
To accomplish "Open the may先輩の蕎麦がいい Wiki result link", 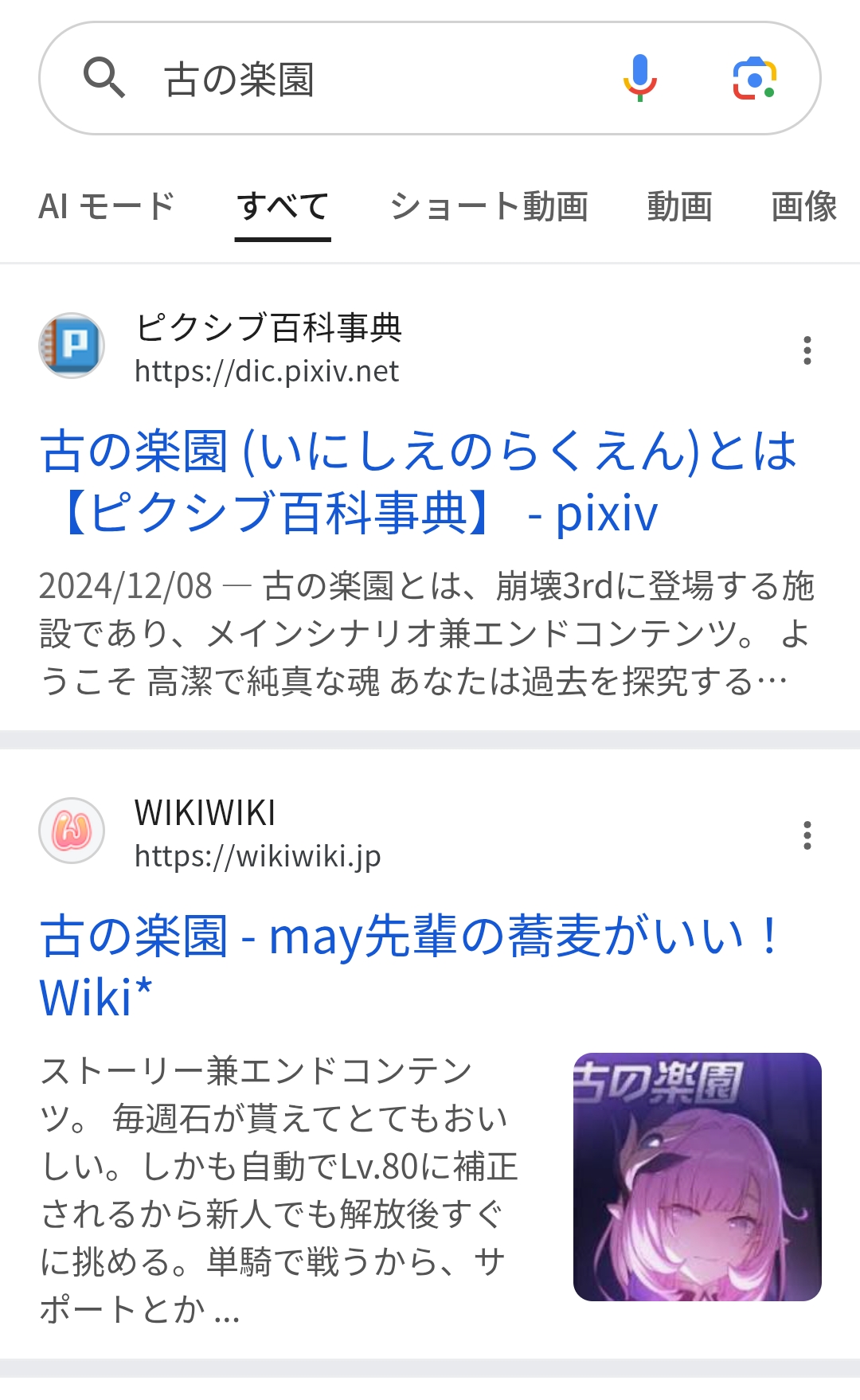I will [410, 966].
